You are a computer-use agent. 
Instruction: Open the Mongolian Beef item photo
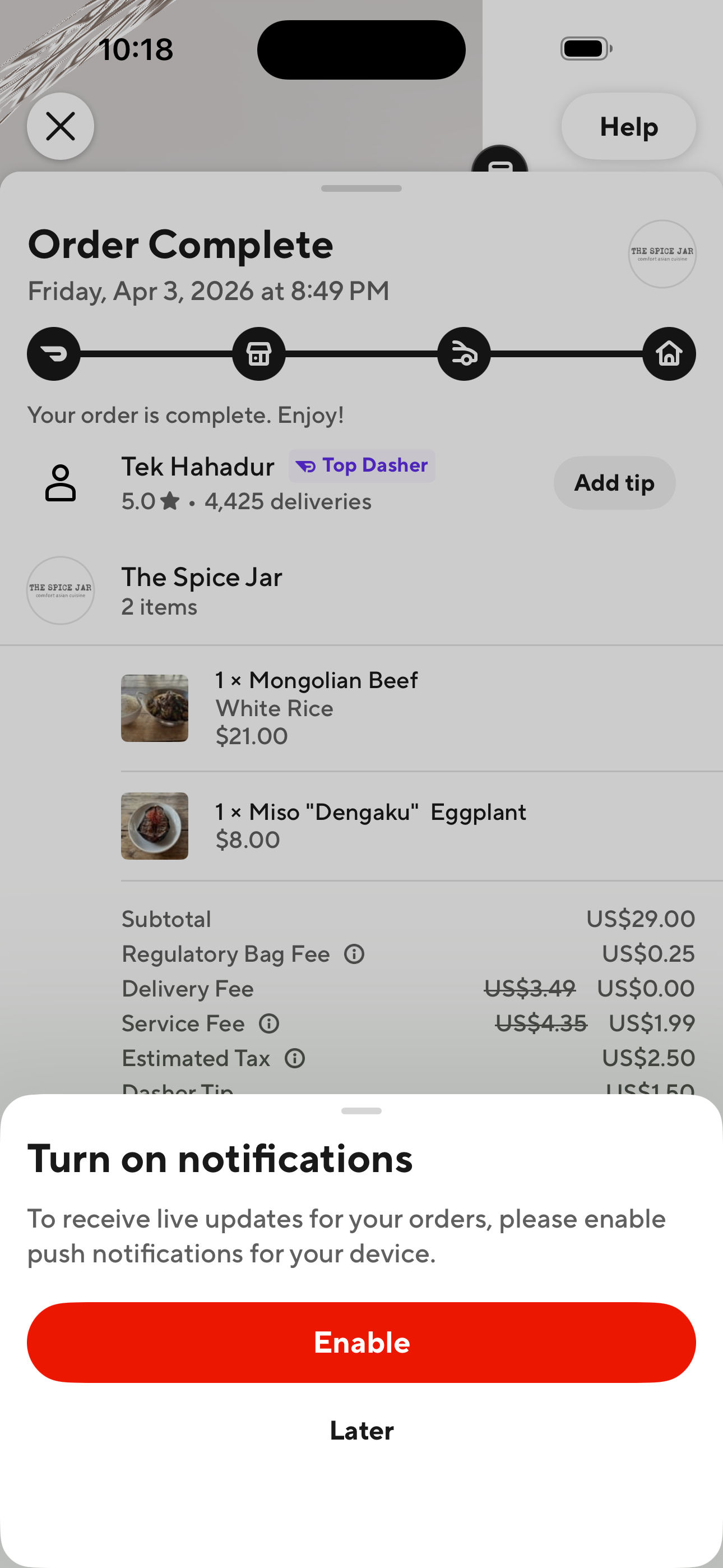pos(154,708)
